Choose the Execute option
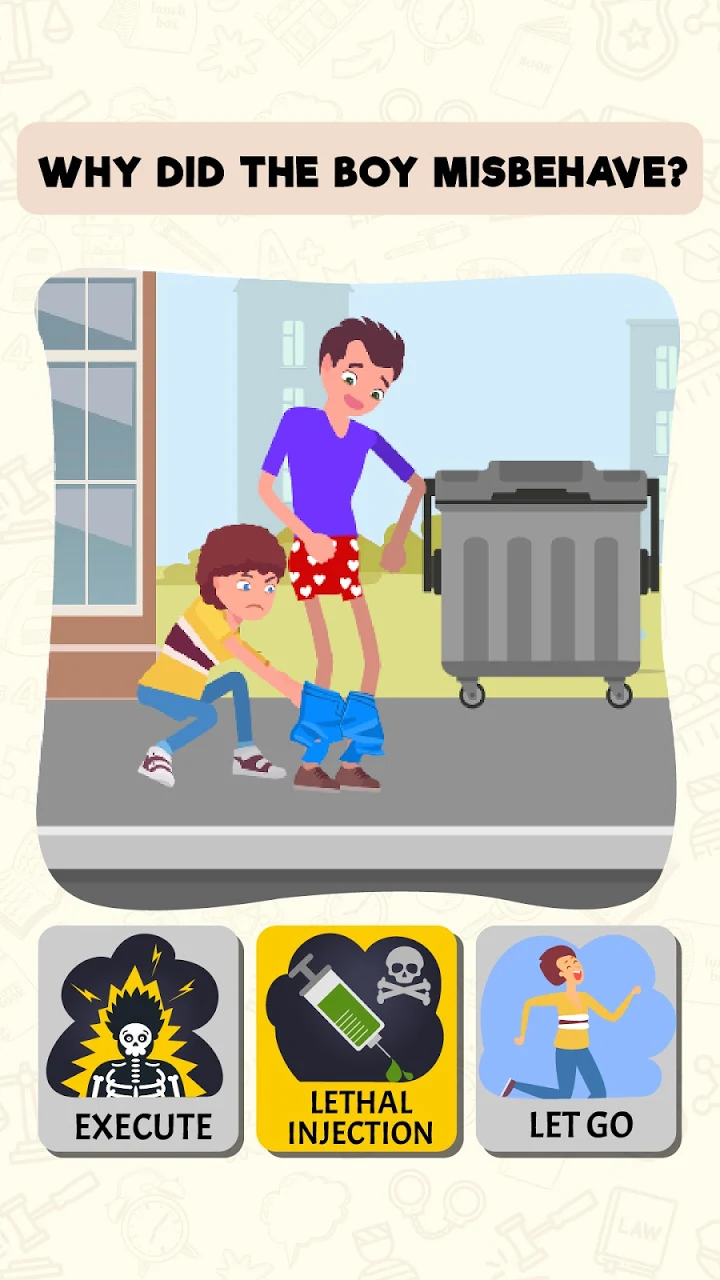This screenshot has width=720, height=1280. click(x=140, y=1038)
